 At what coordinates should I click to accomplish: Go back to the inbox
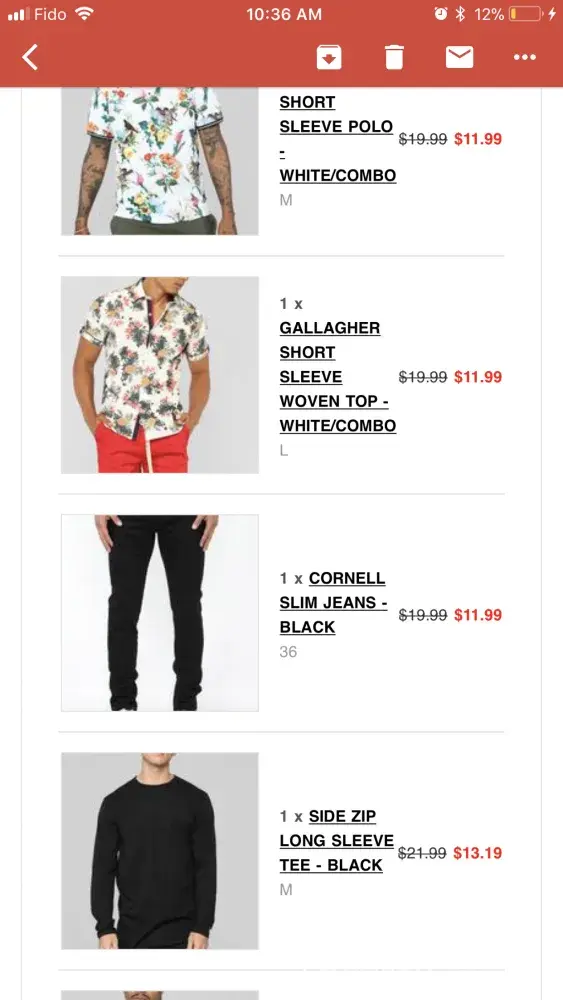tap(30, 57)
